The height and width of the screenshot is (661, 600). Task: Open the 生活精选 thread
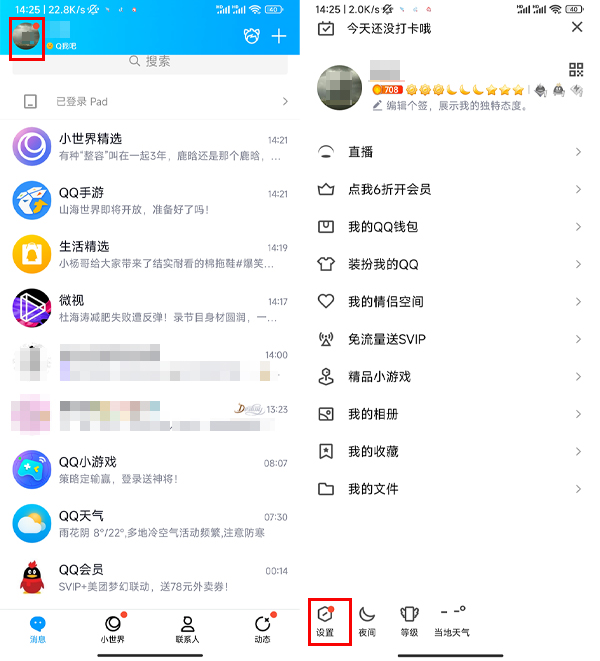(150, 254)
